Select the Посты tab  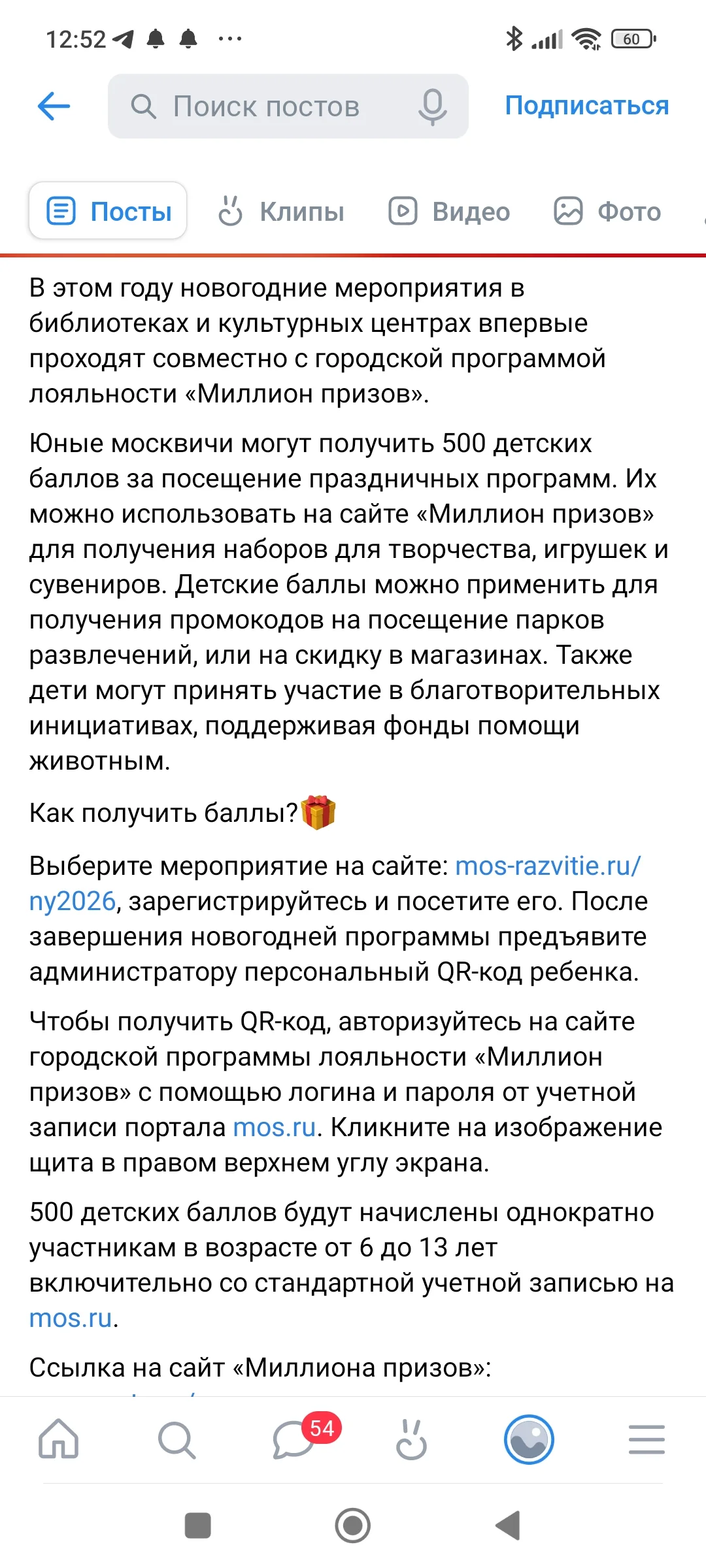[108, 211]
